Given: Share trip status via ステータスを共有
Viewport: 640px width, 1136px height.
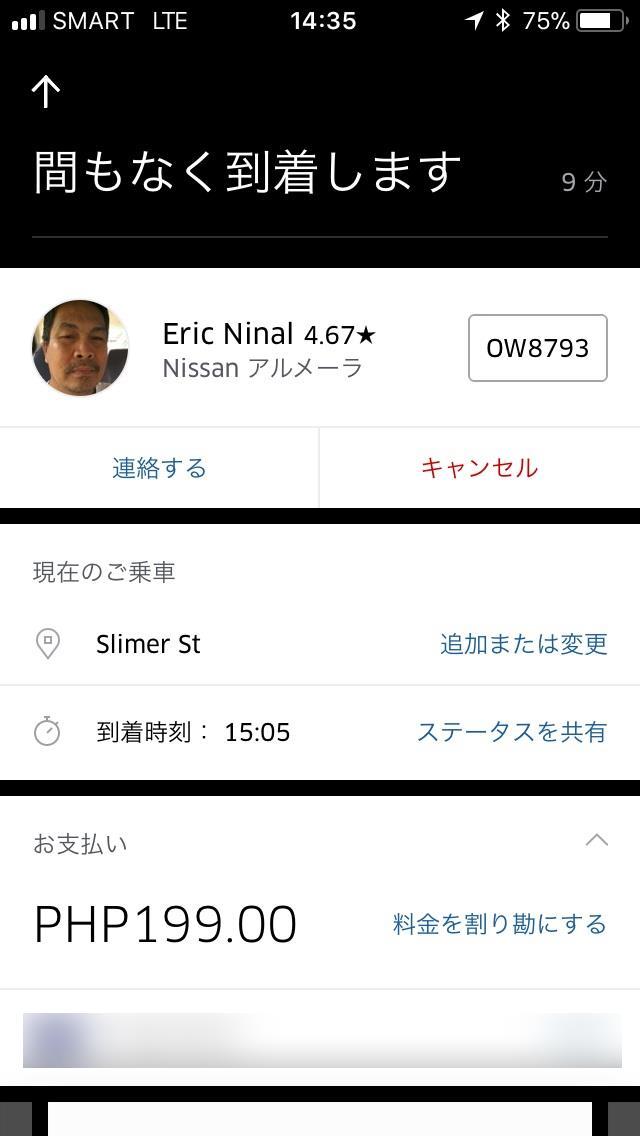Looking at the screenshot, I should tap(511, 732).
